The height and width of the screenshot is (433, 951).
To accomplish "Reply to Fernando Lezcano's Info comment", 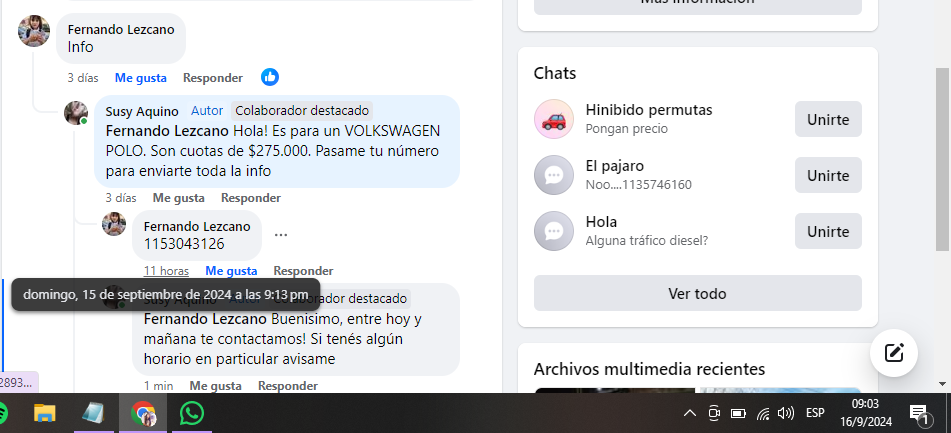I will click(212, 78).
